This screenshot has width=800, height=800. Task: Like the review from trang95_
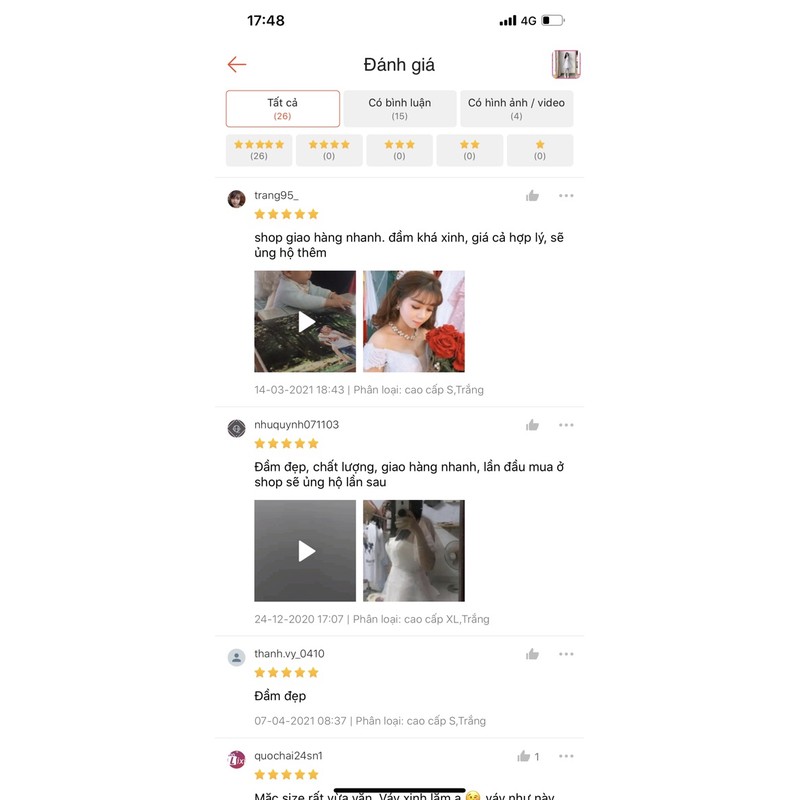[x=532, y=196]
